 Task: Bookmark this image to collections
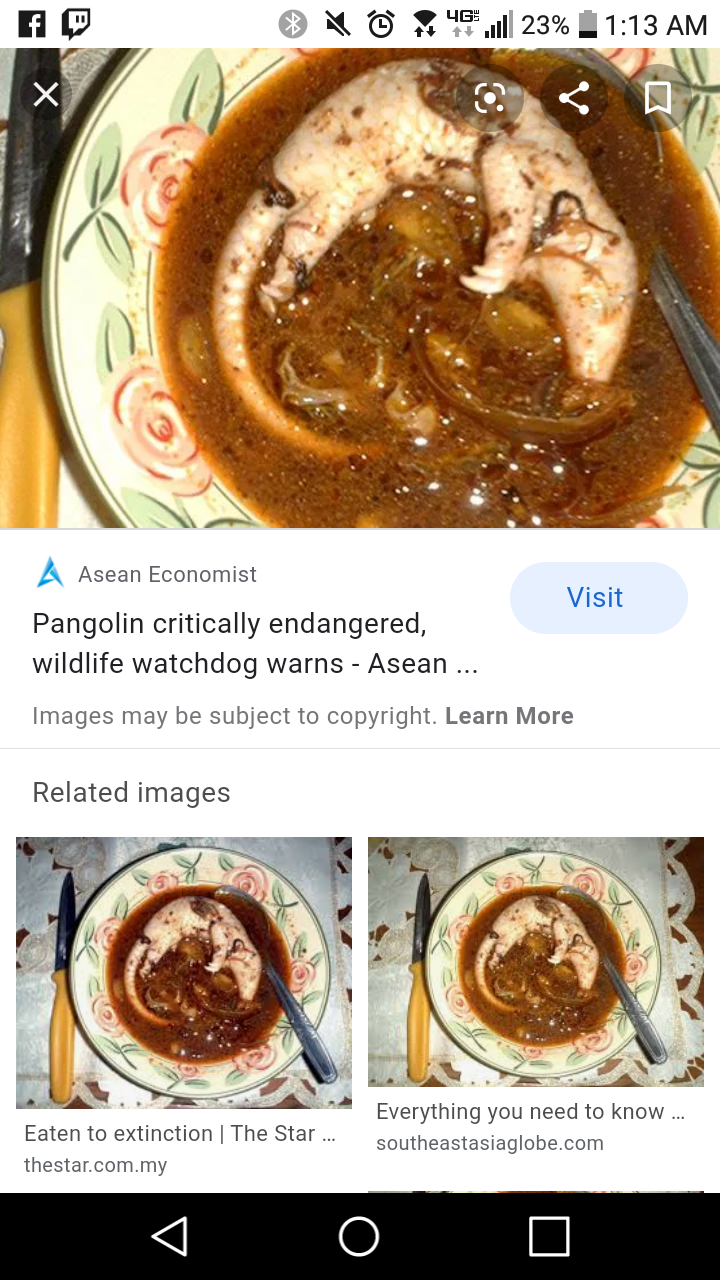pyautogui.click(x=657, y=98)
